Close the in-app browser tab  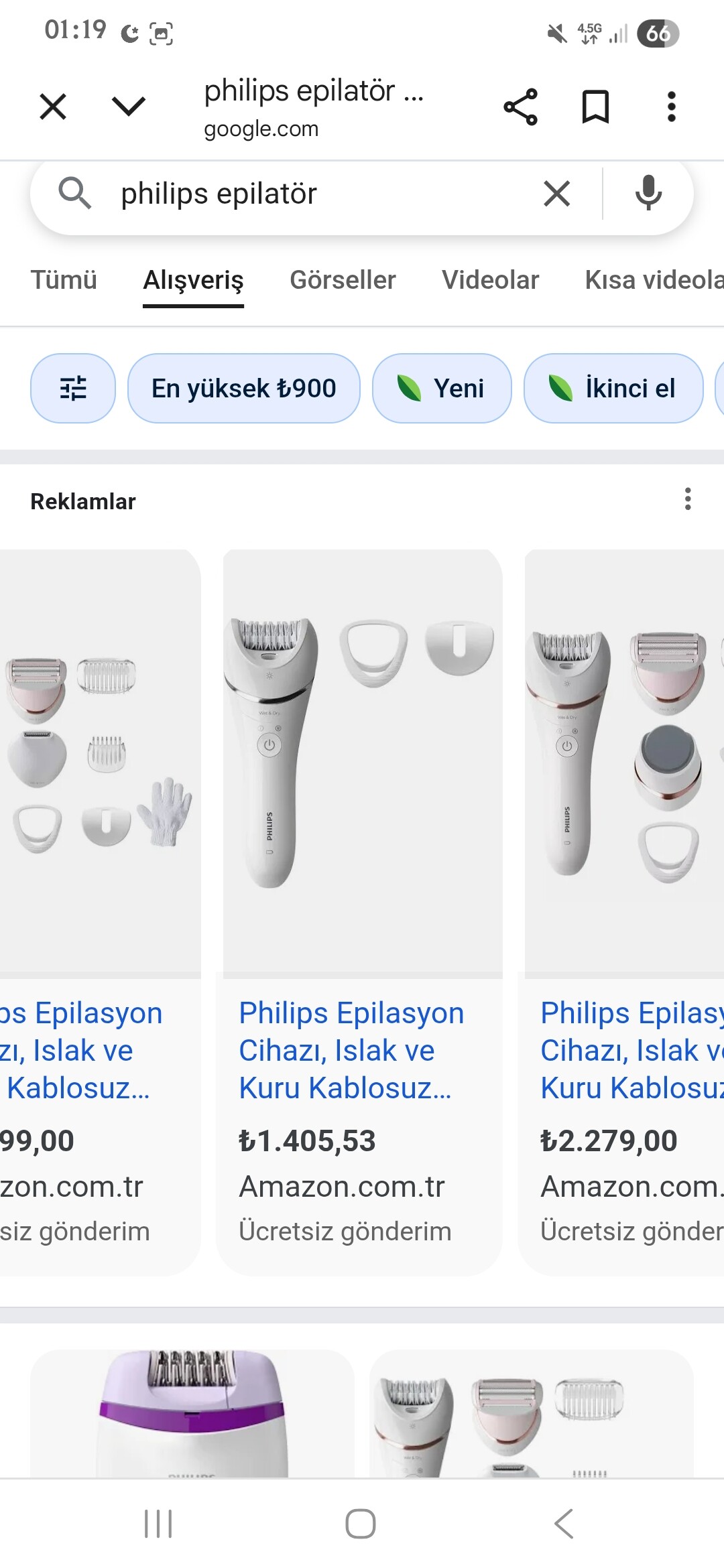[x=53, y=107]
